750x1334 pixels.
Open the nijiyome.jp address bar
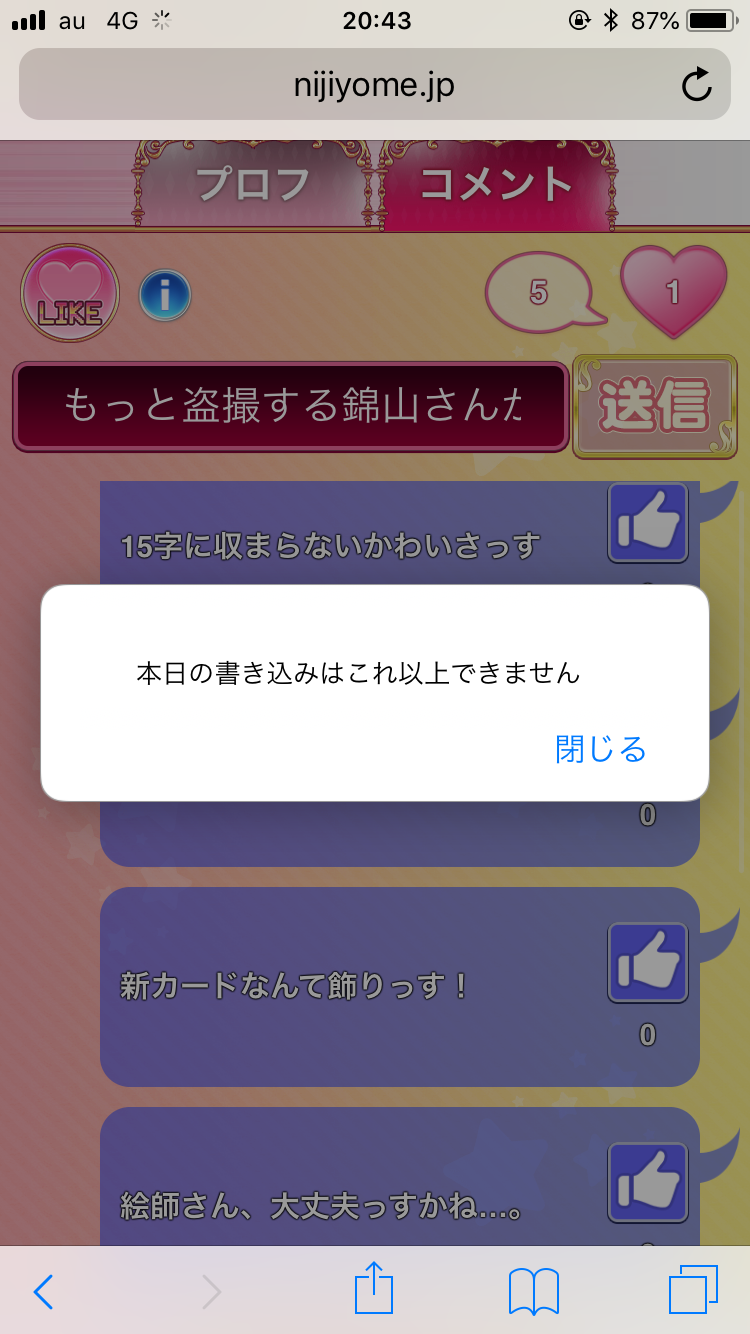[374, 85]
